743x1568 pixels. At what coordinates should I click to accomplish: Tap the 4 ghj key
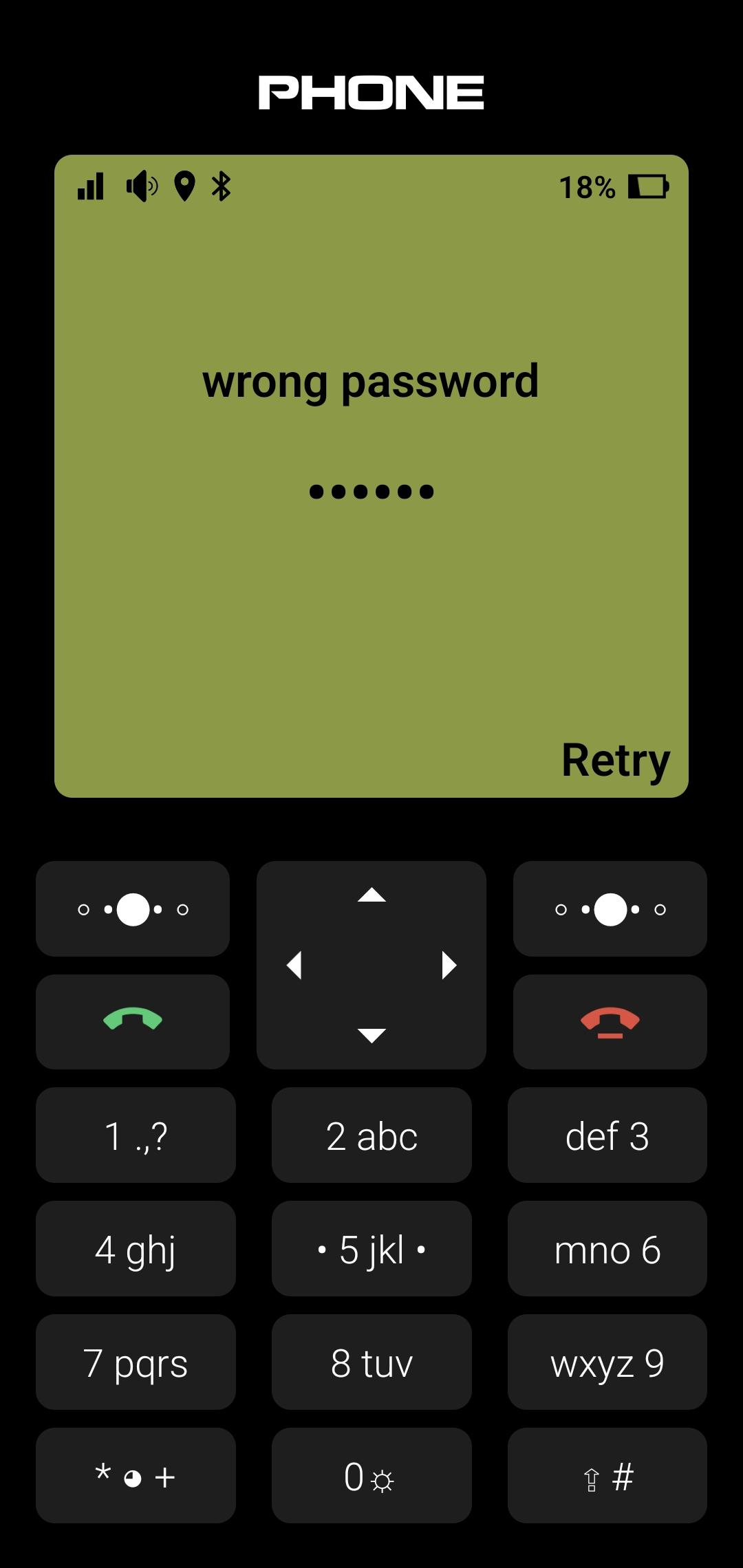pyautogui.click(x=136, y=1249)
